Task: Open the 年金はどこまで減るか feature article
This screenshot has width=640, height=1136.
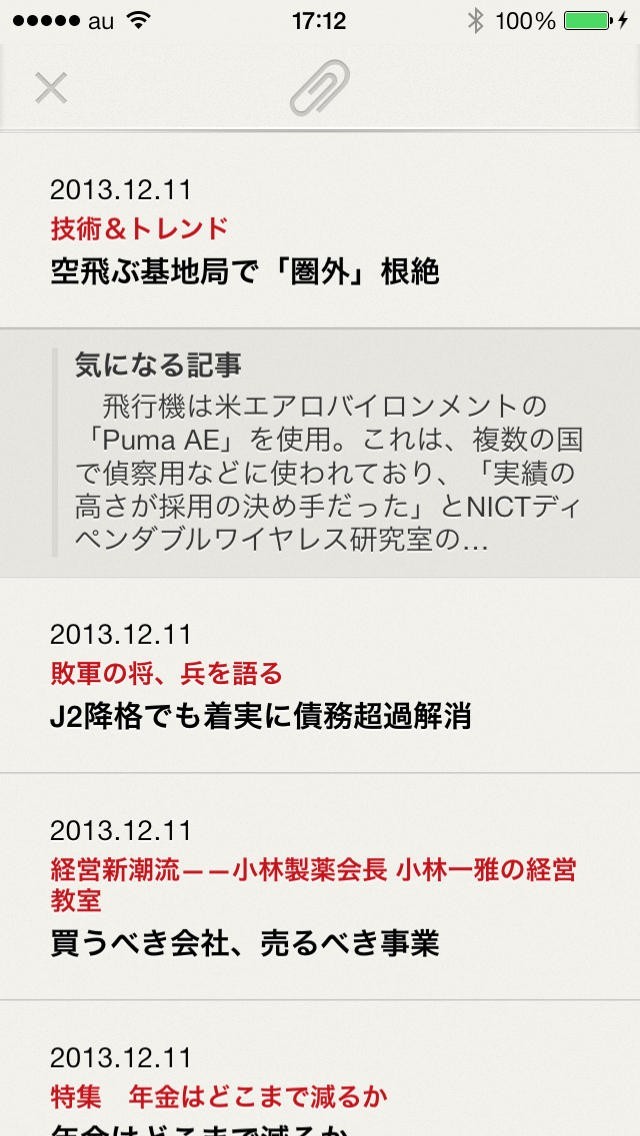Action: [320, 1069]
